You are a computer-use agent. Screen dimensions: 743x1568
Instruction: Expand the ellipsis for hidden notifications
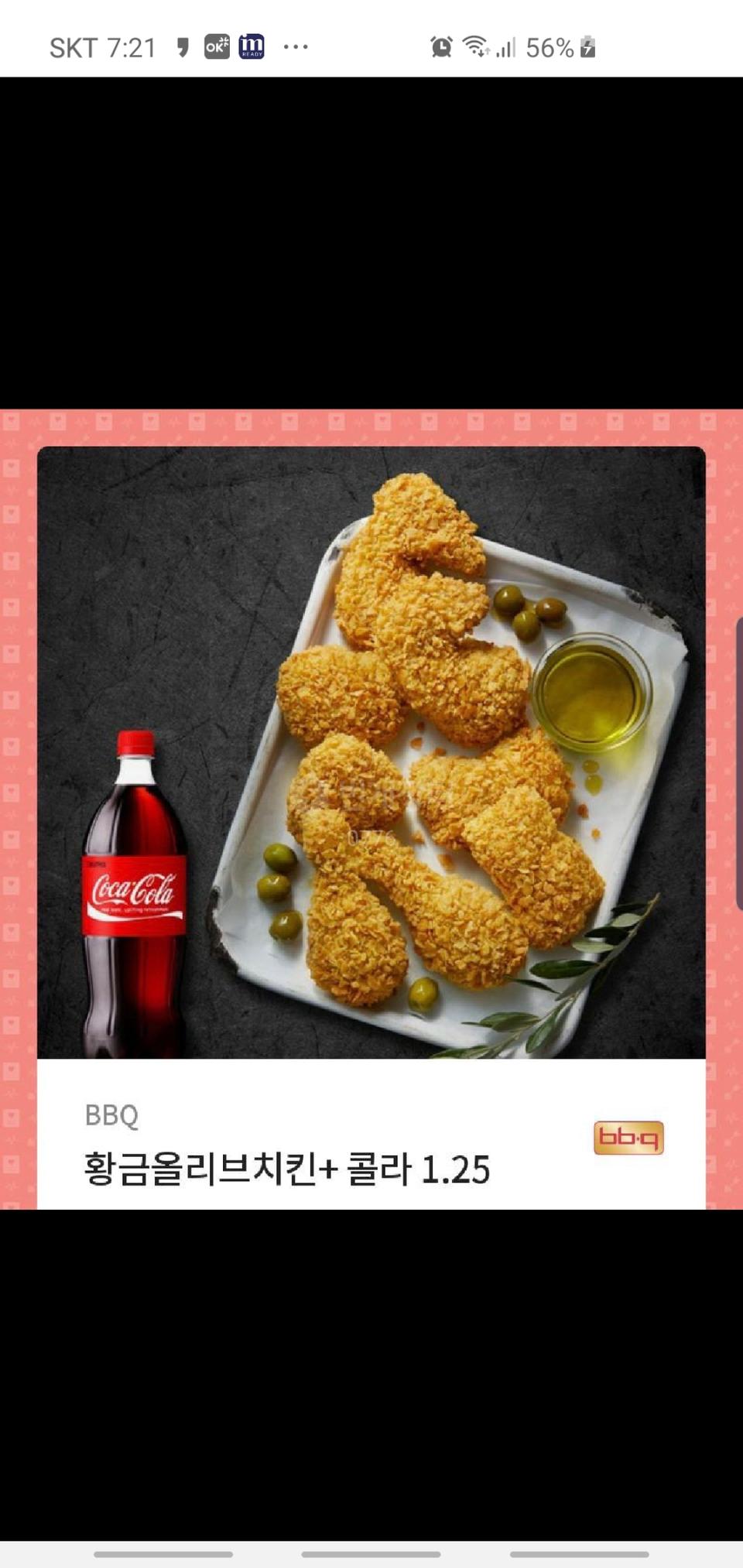coord(296,48)
